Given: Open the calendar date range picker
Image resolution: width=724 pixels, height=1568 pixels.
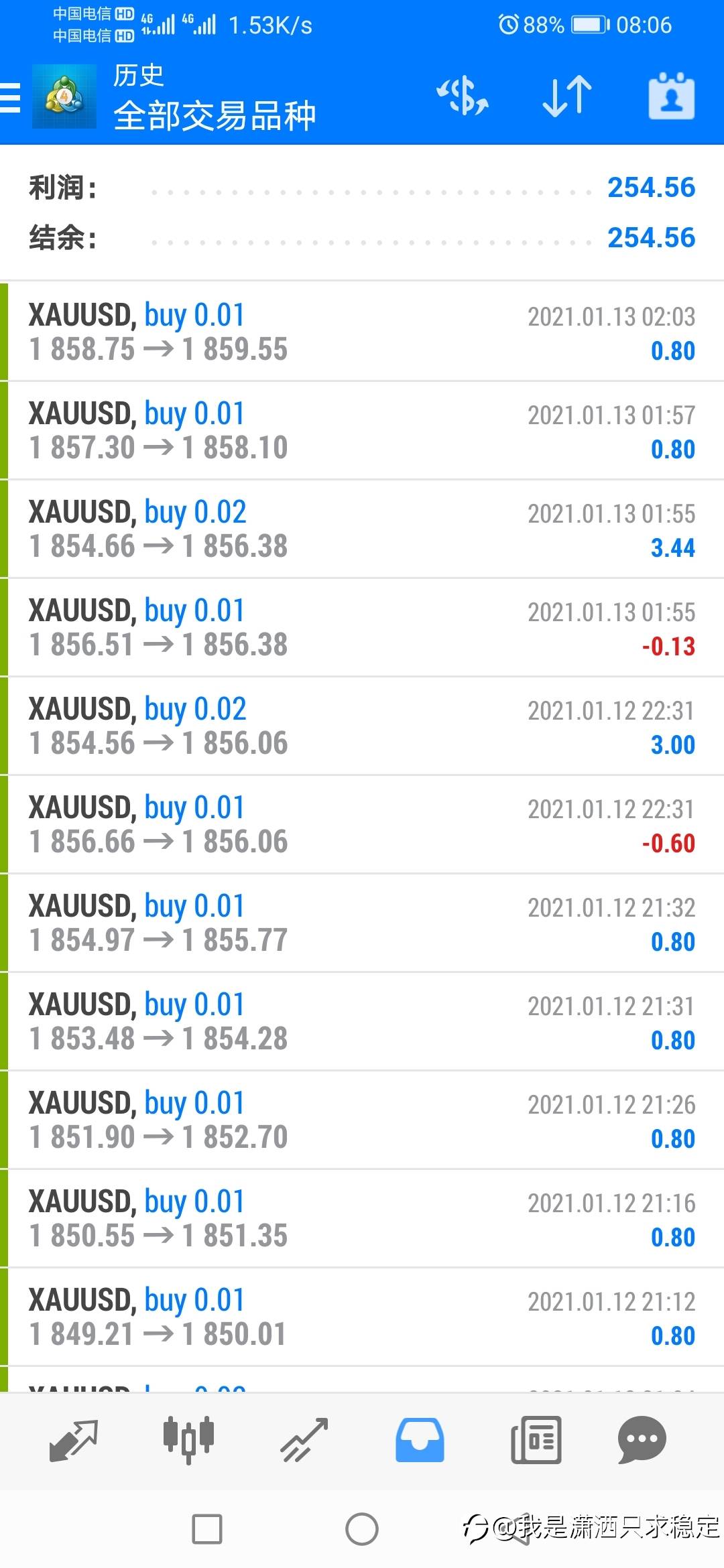Looking at the screenshot, I should click(x=671, y=96).
